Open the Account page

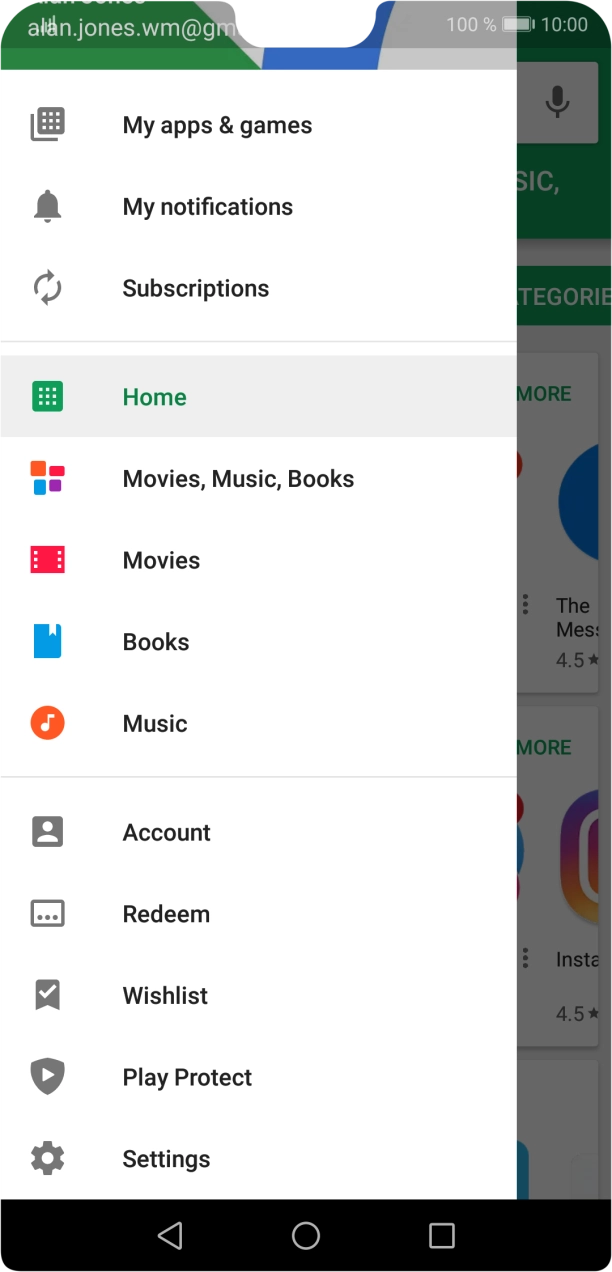166,833
